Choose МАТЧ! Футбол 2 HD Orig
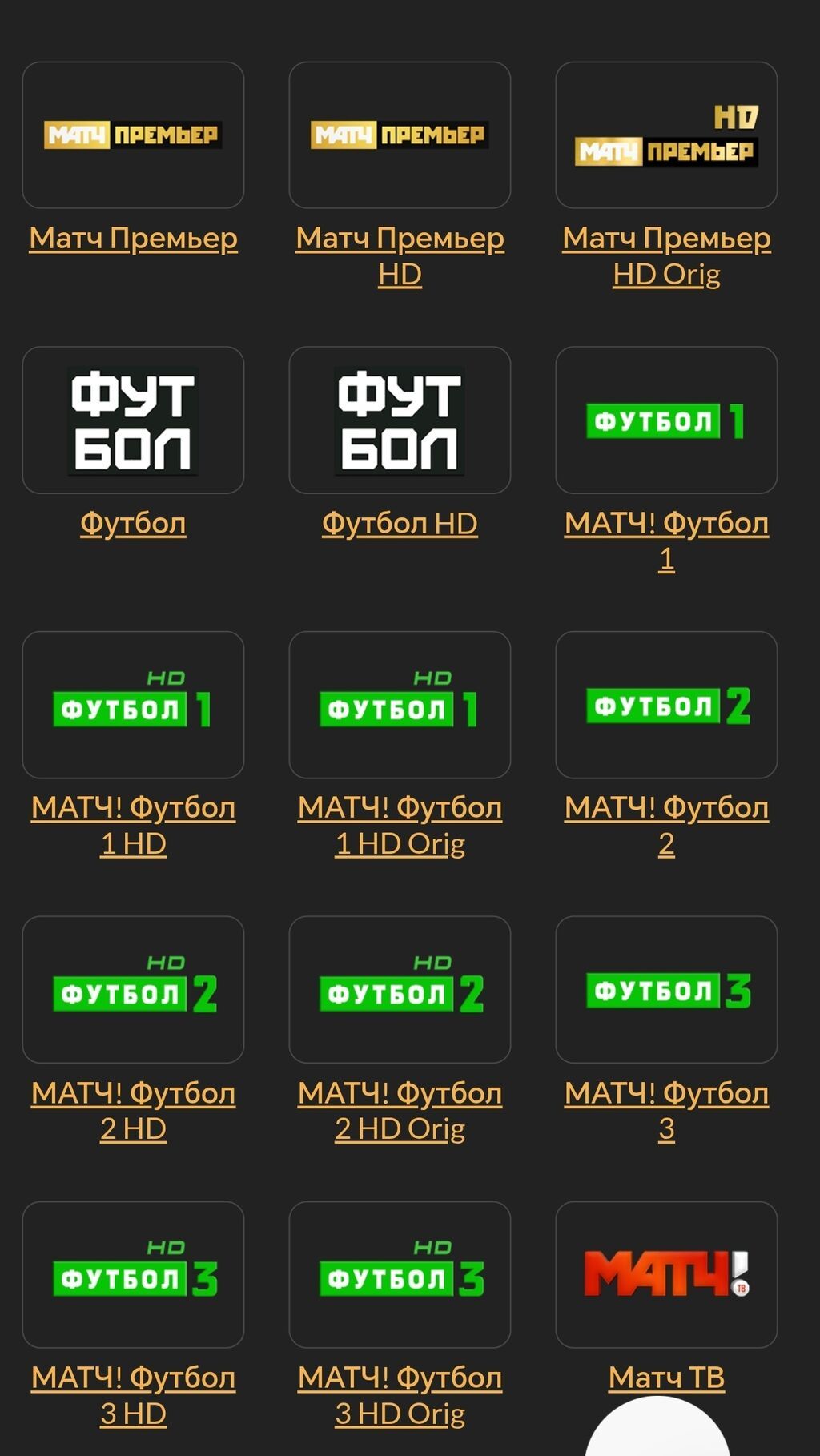The height and width of the screenshot is (1456, 820). click(400, 1110)
